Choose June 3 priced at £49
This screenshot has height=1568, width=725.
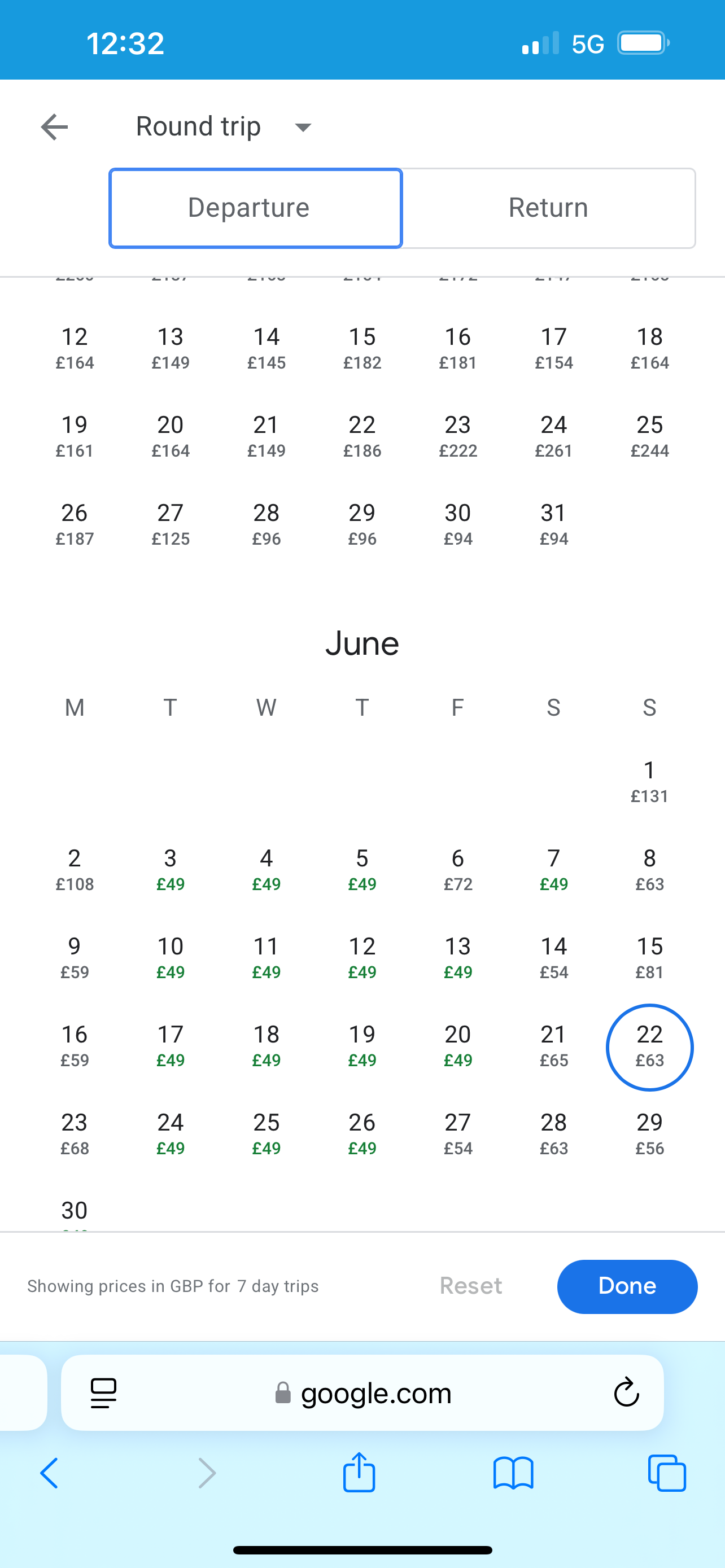pos(171,869)
